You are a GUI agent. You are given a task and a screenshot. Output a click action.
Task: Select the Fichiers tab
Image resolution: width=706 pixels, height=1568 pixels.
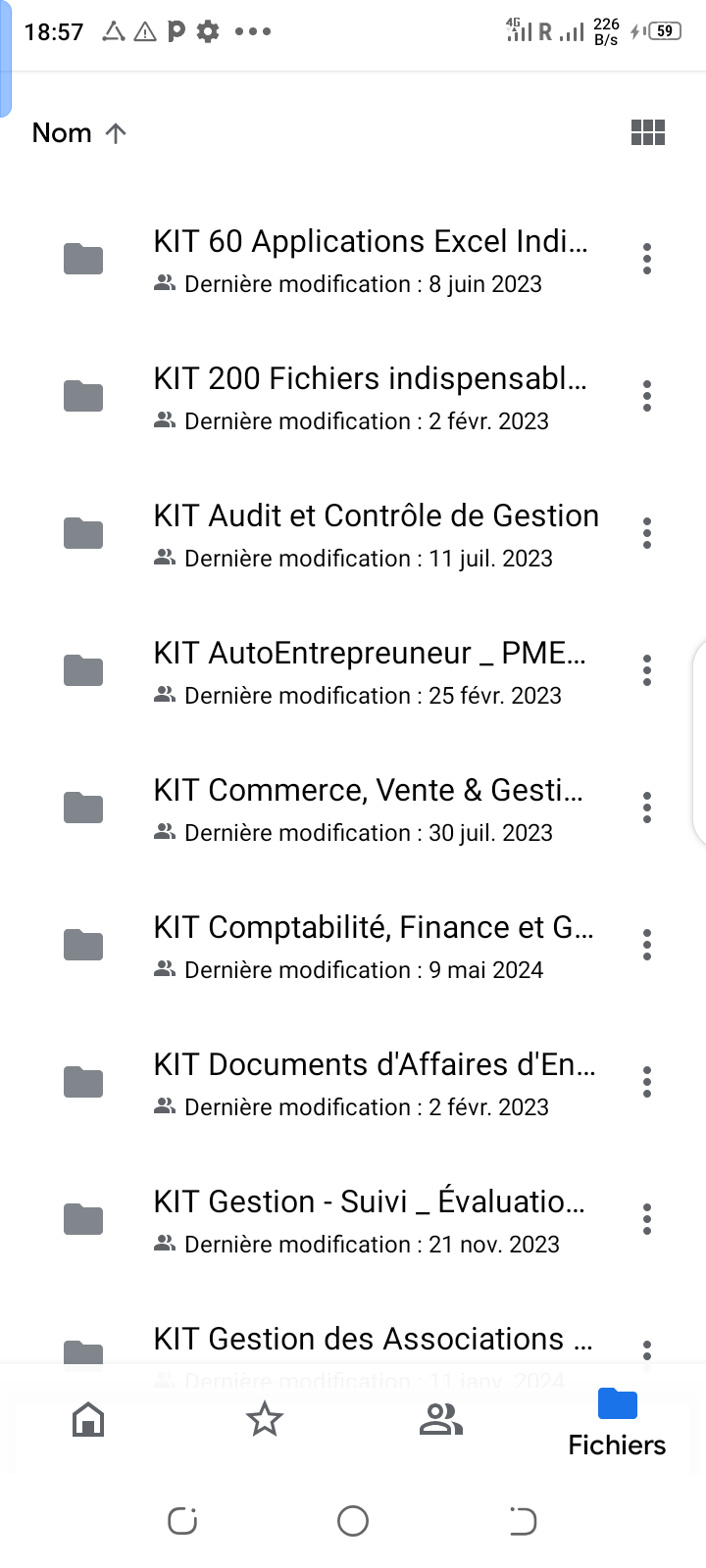[x=617, y=1423]
